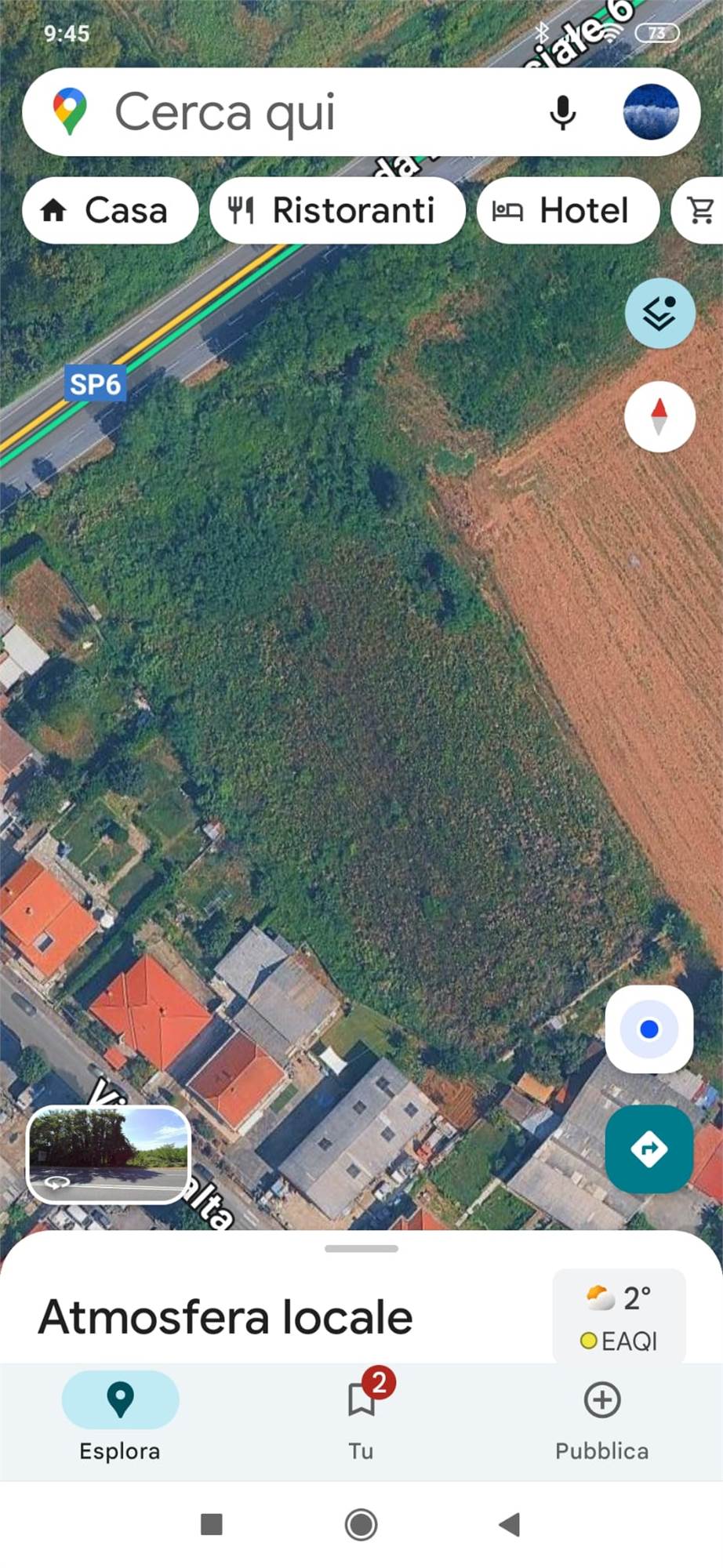Viewport: 723px width, 1568px height.
Task: Open the map layers selector
Action: [x=659, y=313]
